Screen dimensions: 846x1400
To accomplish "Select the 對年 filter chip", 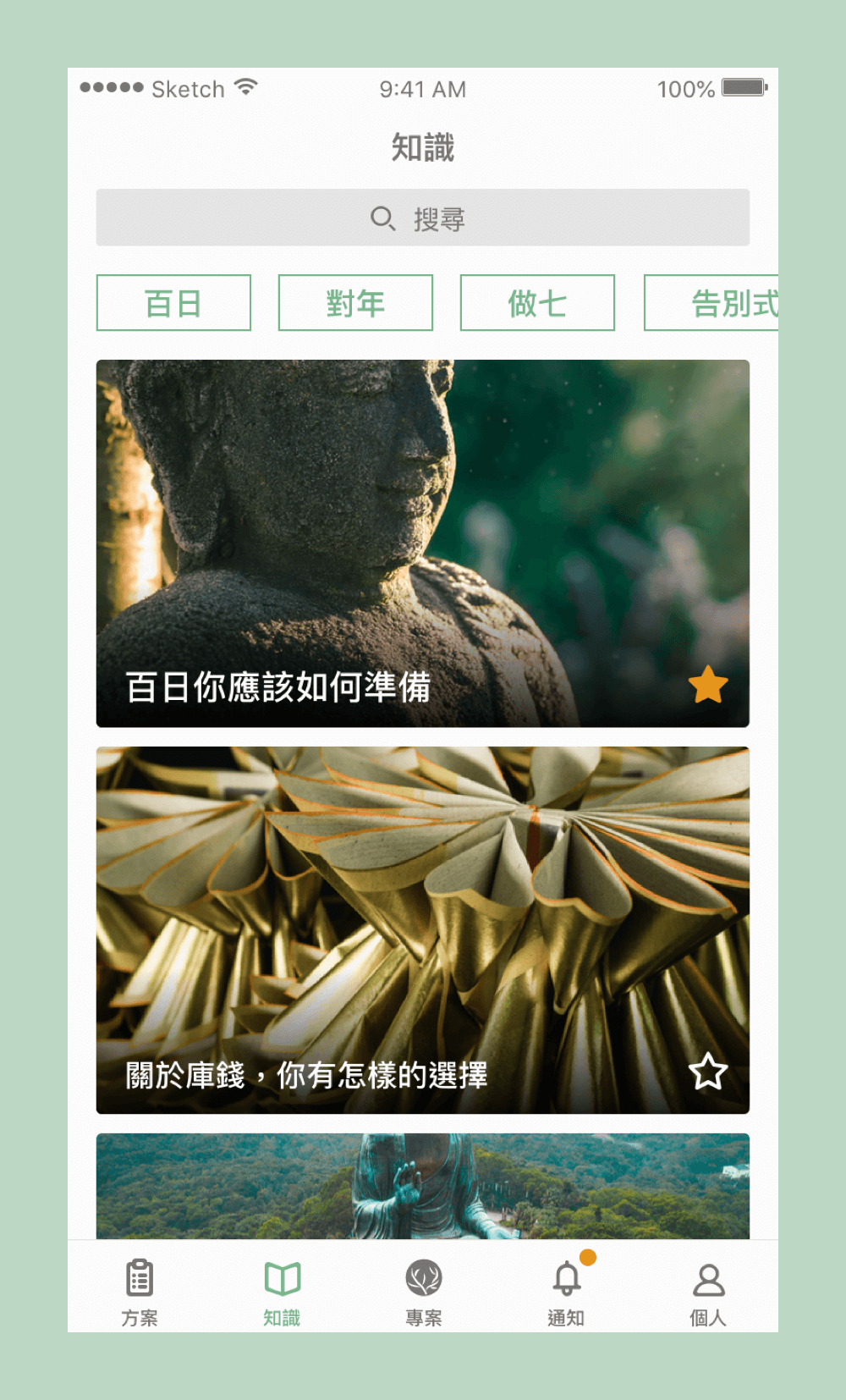I will (x=355, y=303).
